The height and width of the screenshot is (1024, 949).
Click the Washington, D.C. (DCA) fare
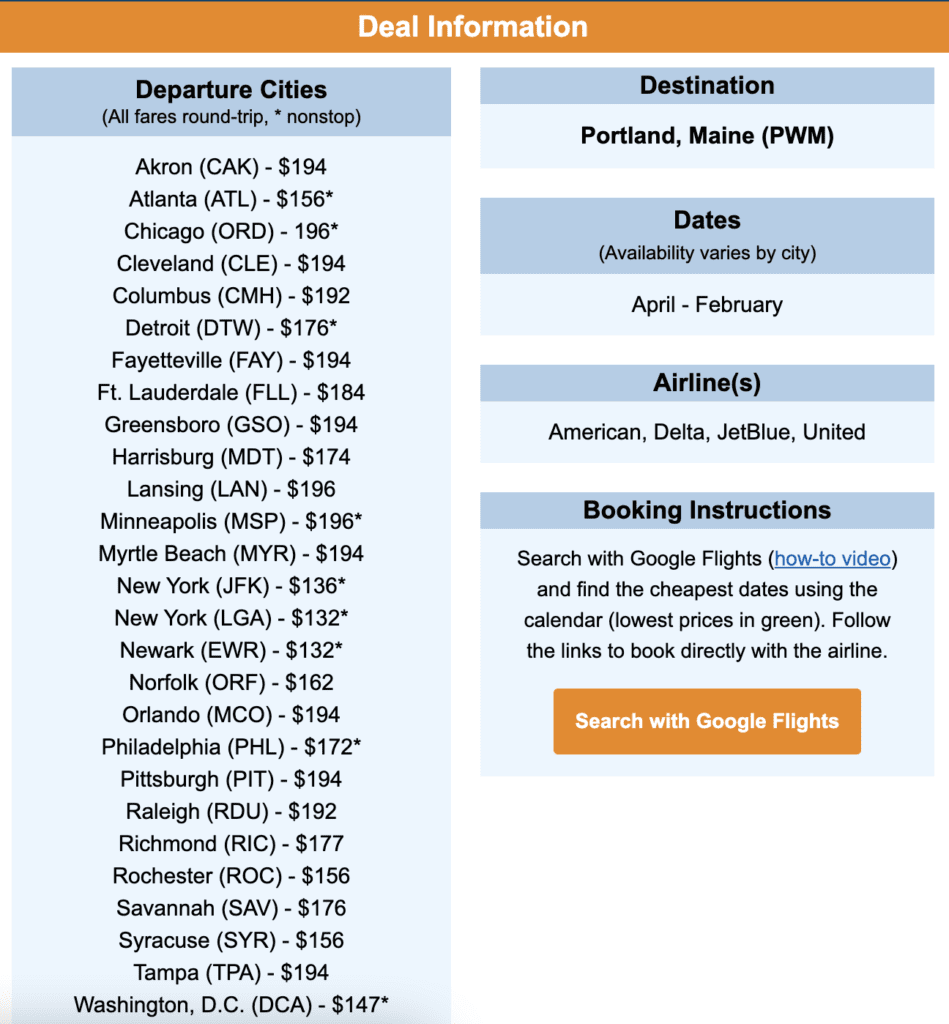tap(232, 1006)
